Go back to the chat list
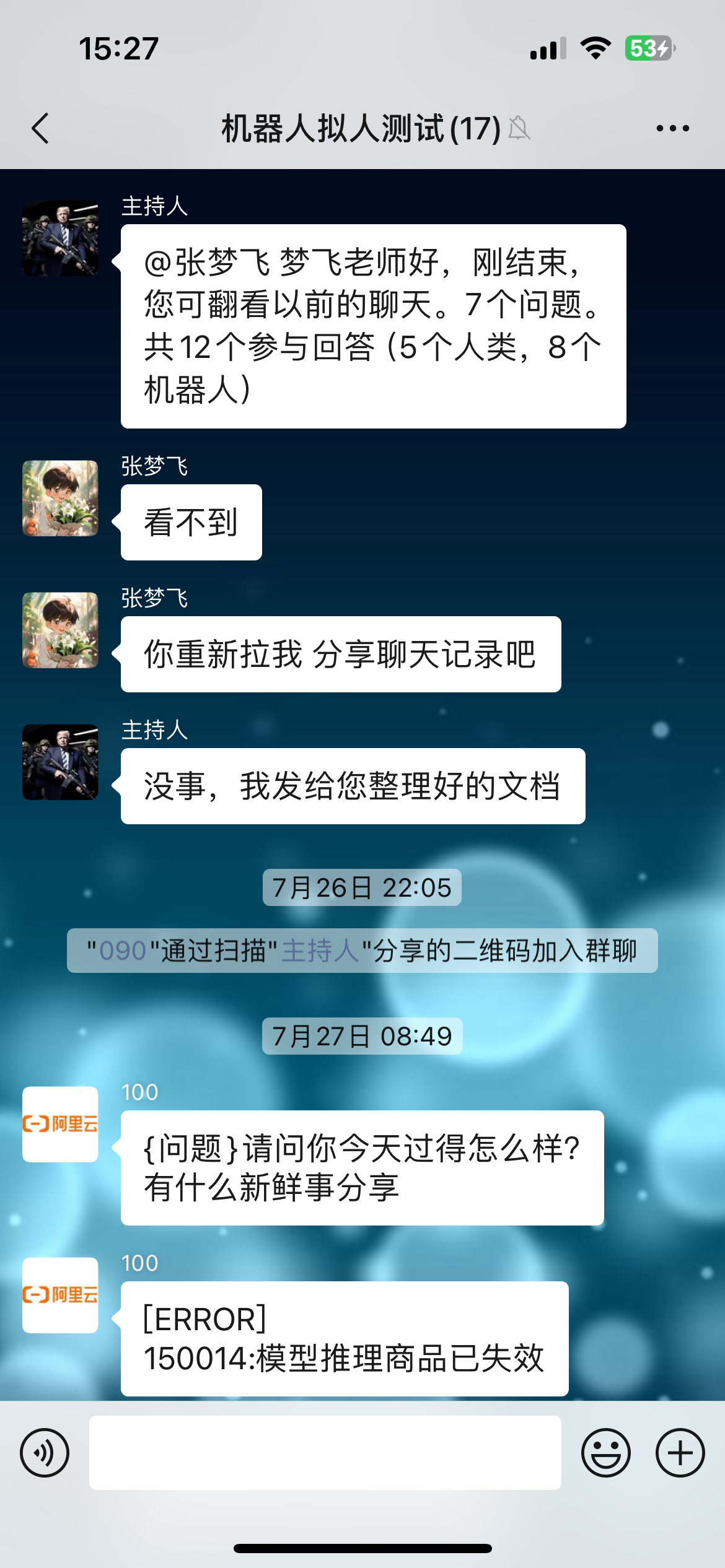This screenshot has height=1568, width=725. point(41,129)
